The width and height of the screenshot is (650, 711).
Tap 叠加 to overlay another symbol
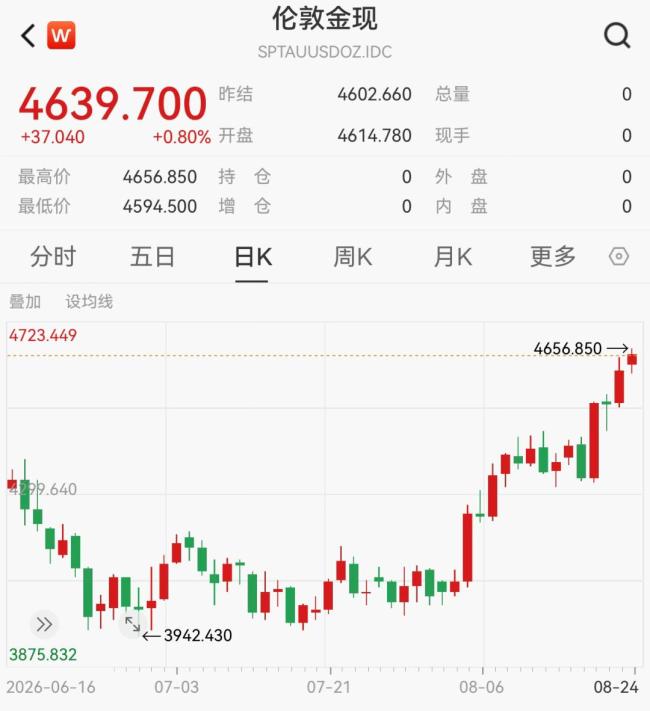tap(25, 302)
